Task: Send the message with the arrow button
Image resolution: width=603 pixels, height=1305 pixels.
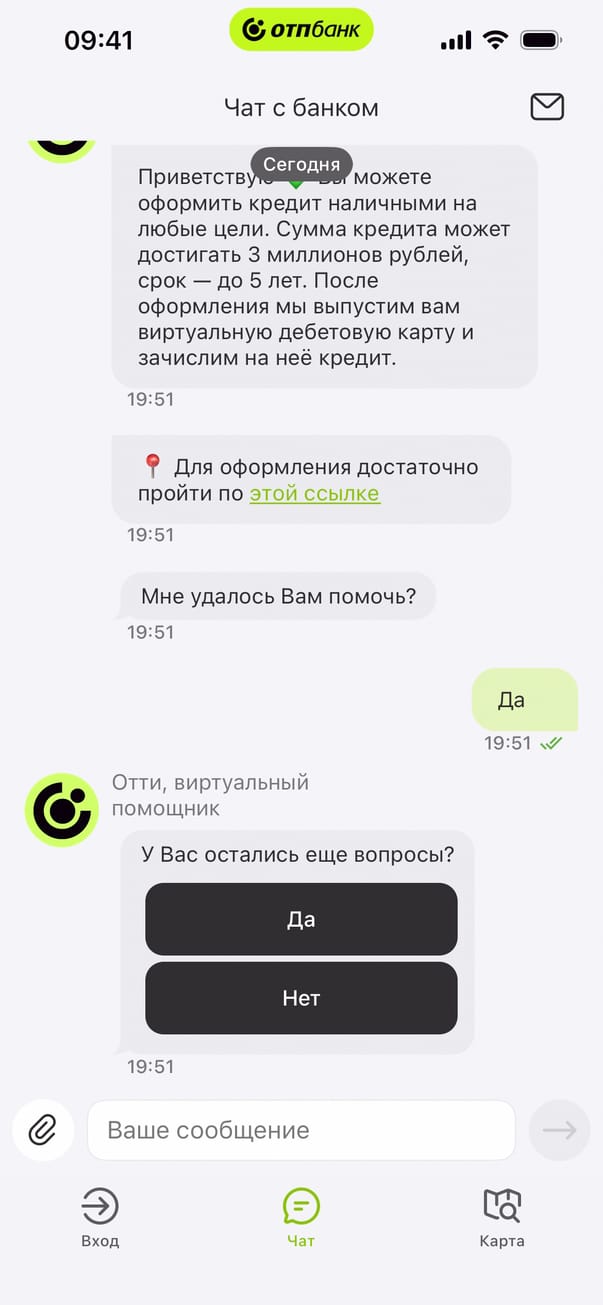Action: coord(559,1130)
